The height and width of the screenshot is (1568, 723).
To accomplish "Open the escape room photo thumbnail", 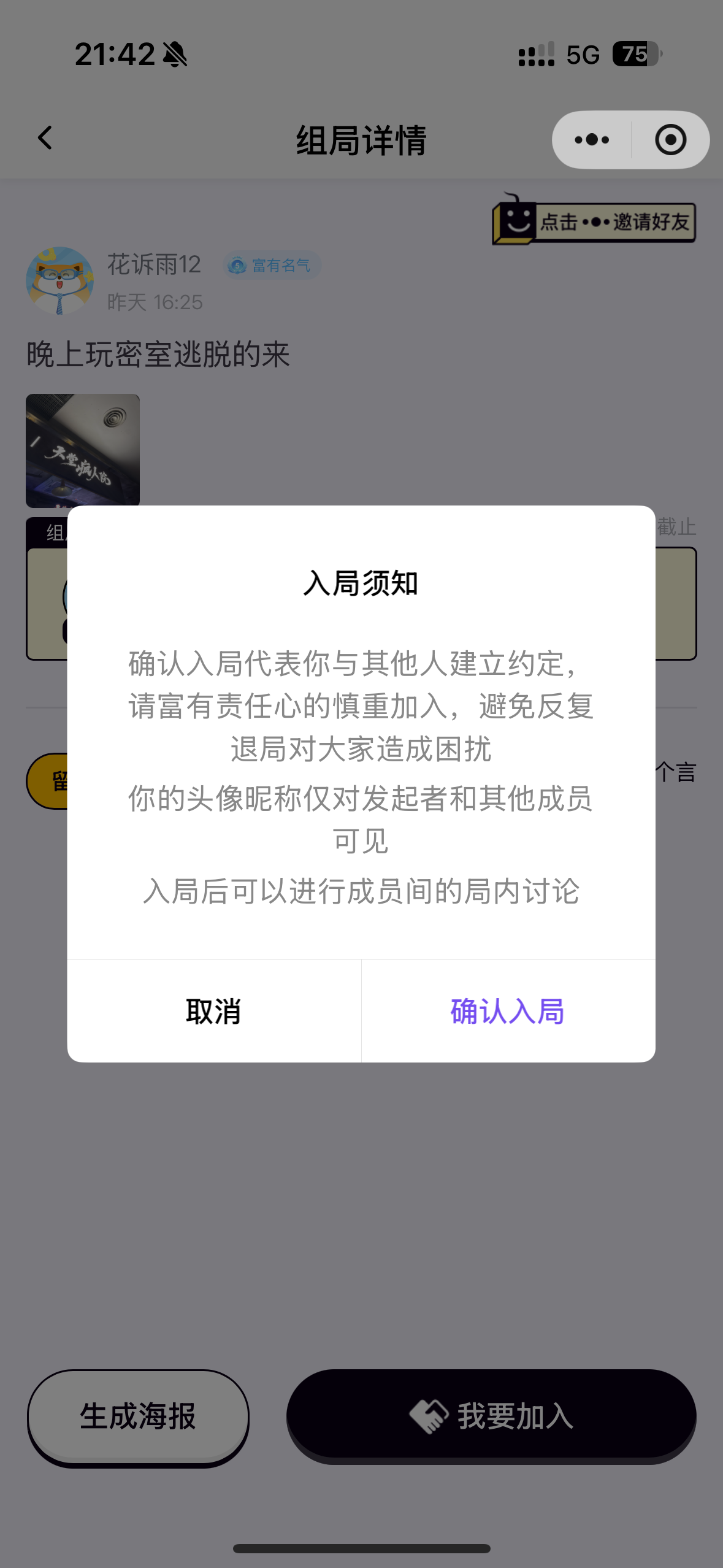I will coord(83,451).
